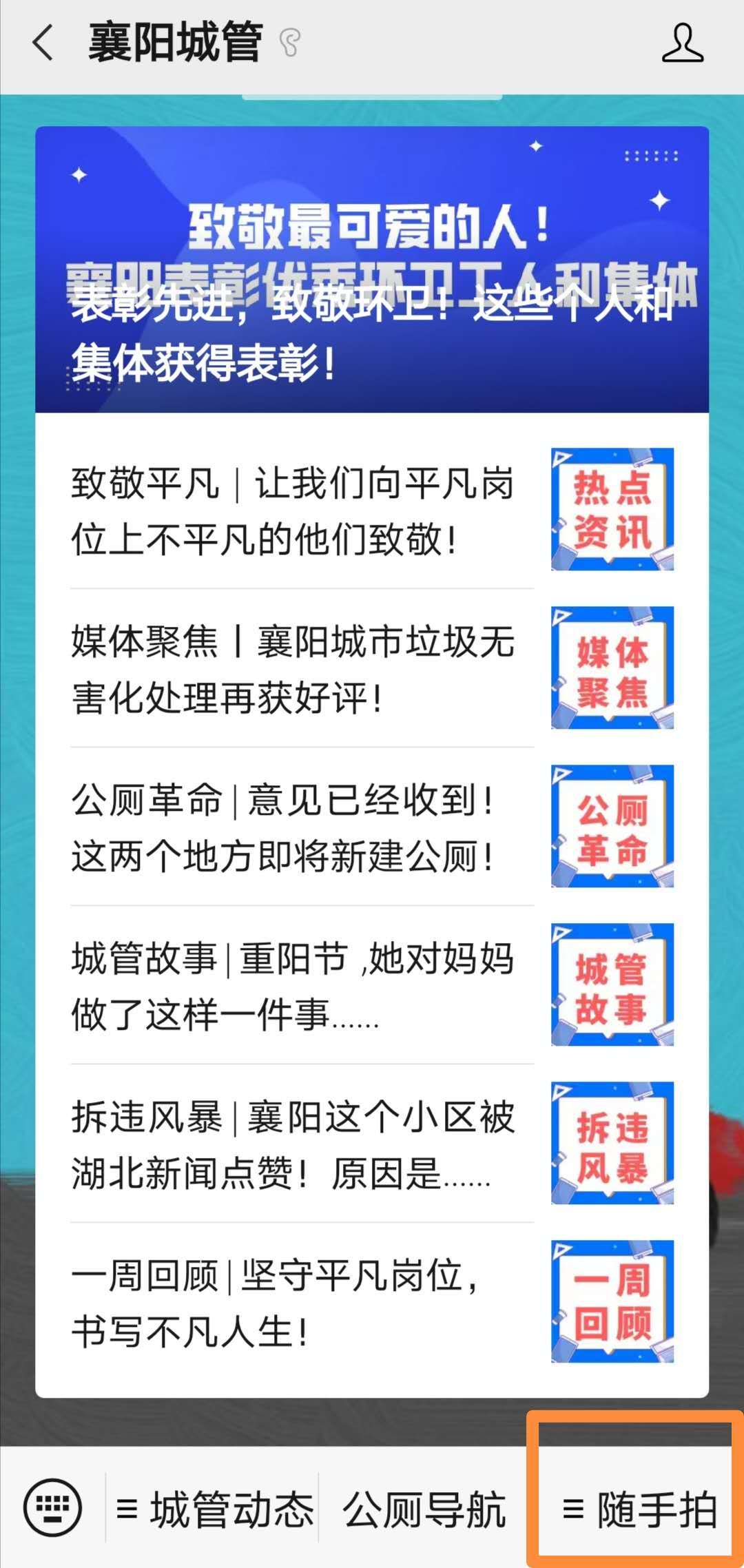The height and width of the screenshot is (1568, 744).
Task: Open 公厕导航
Action: pyautogui.click(x=424, y=1509)
